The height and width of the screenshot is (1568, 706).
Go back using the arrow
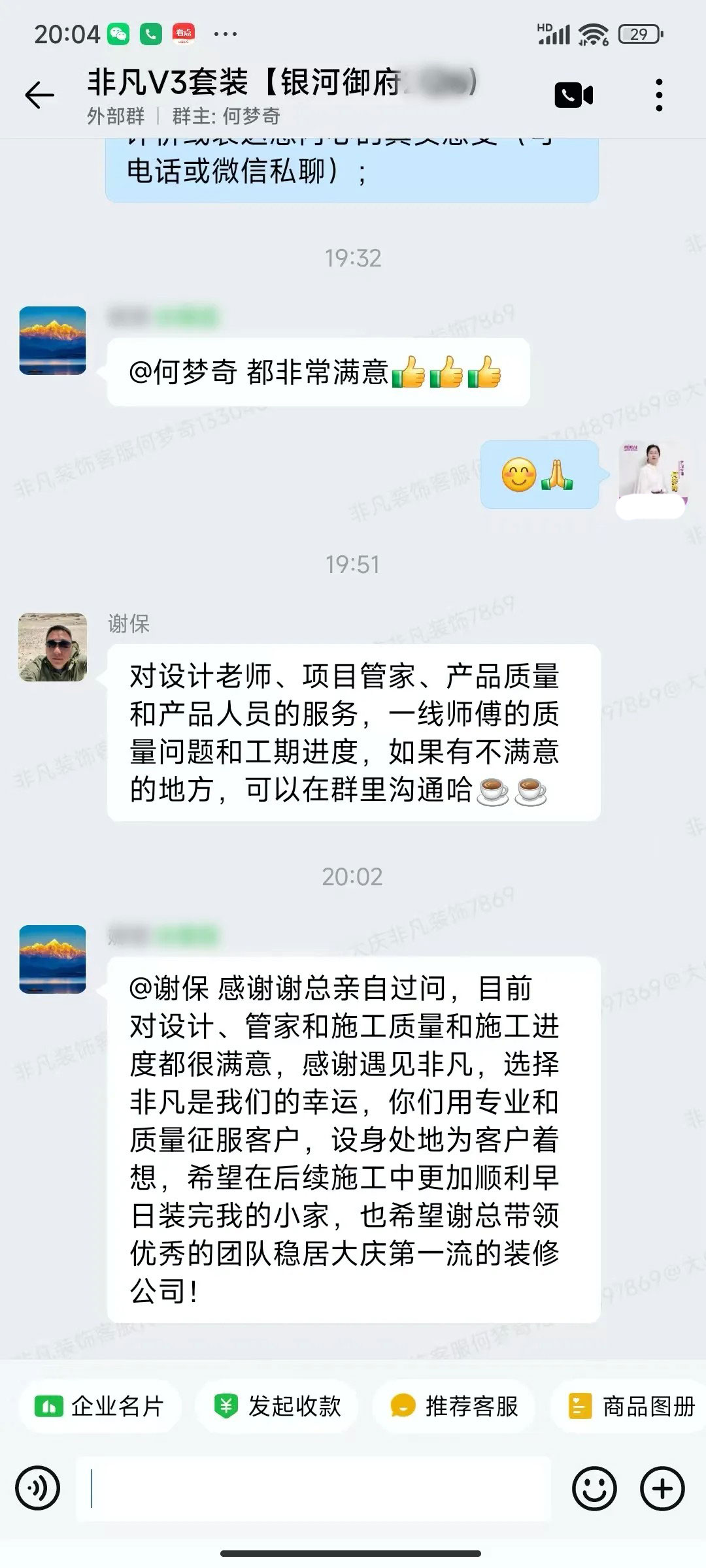[x=39, y=96]
